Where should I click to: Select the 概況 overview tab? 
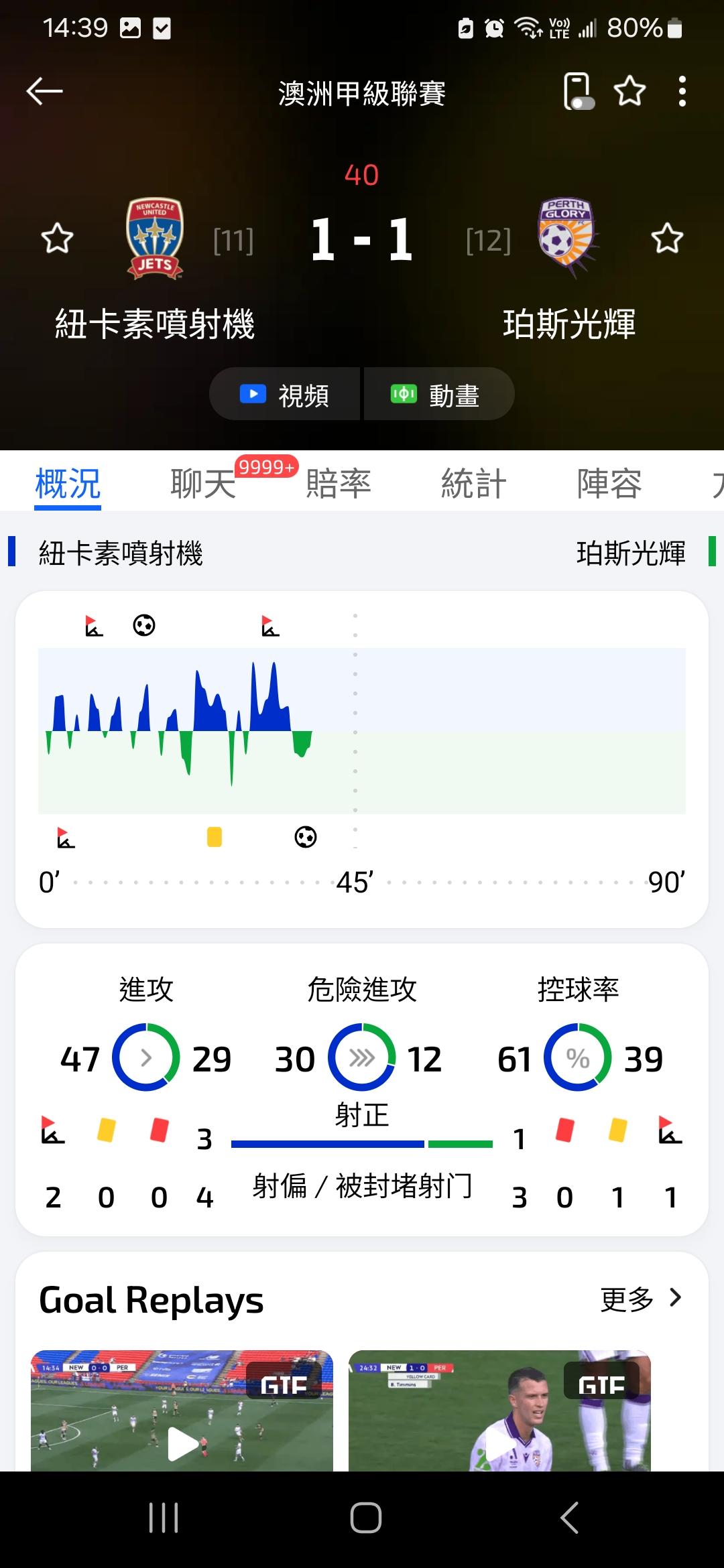click(68, 483)
